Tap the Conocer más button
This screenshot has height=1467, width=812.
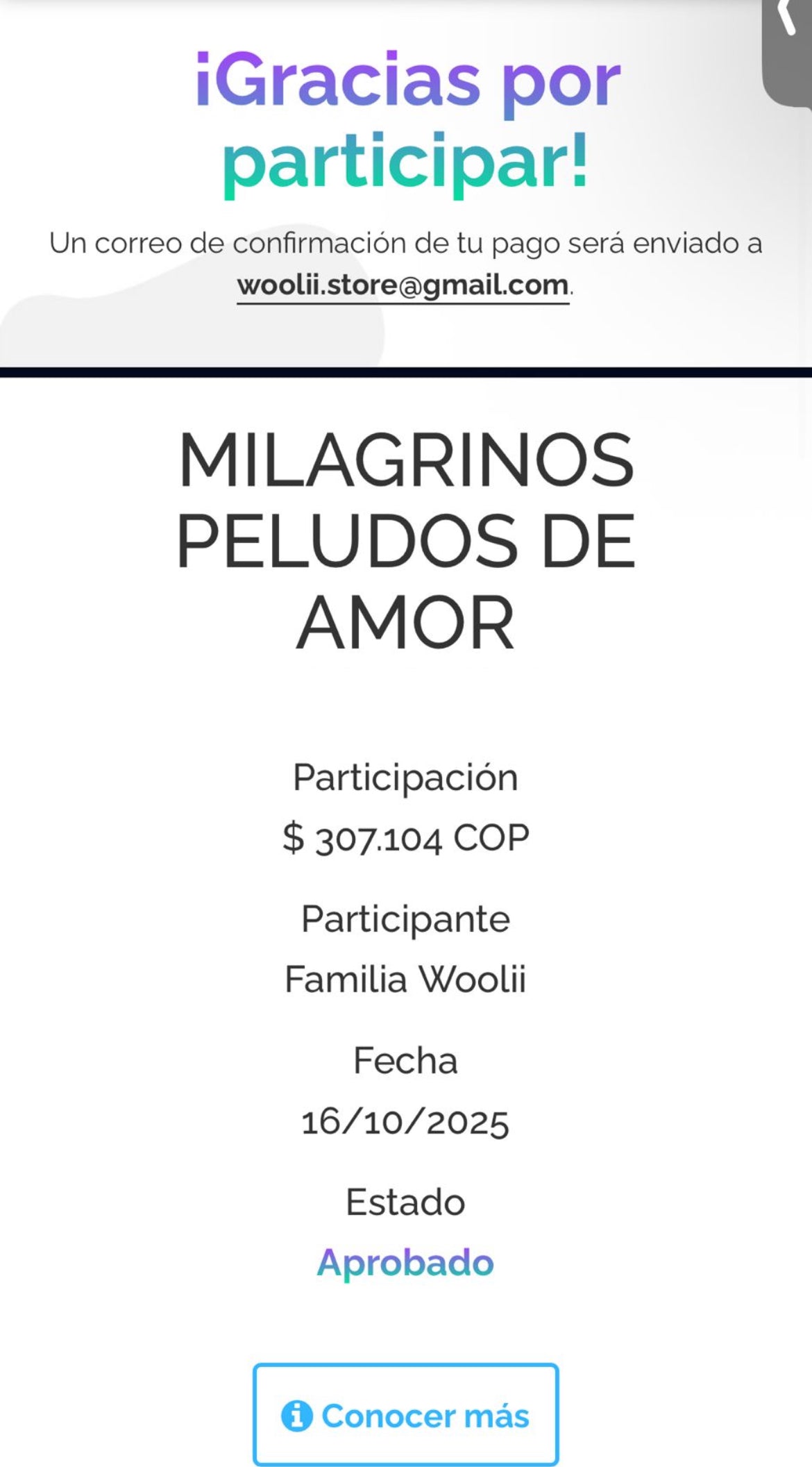pos(405,1415)
